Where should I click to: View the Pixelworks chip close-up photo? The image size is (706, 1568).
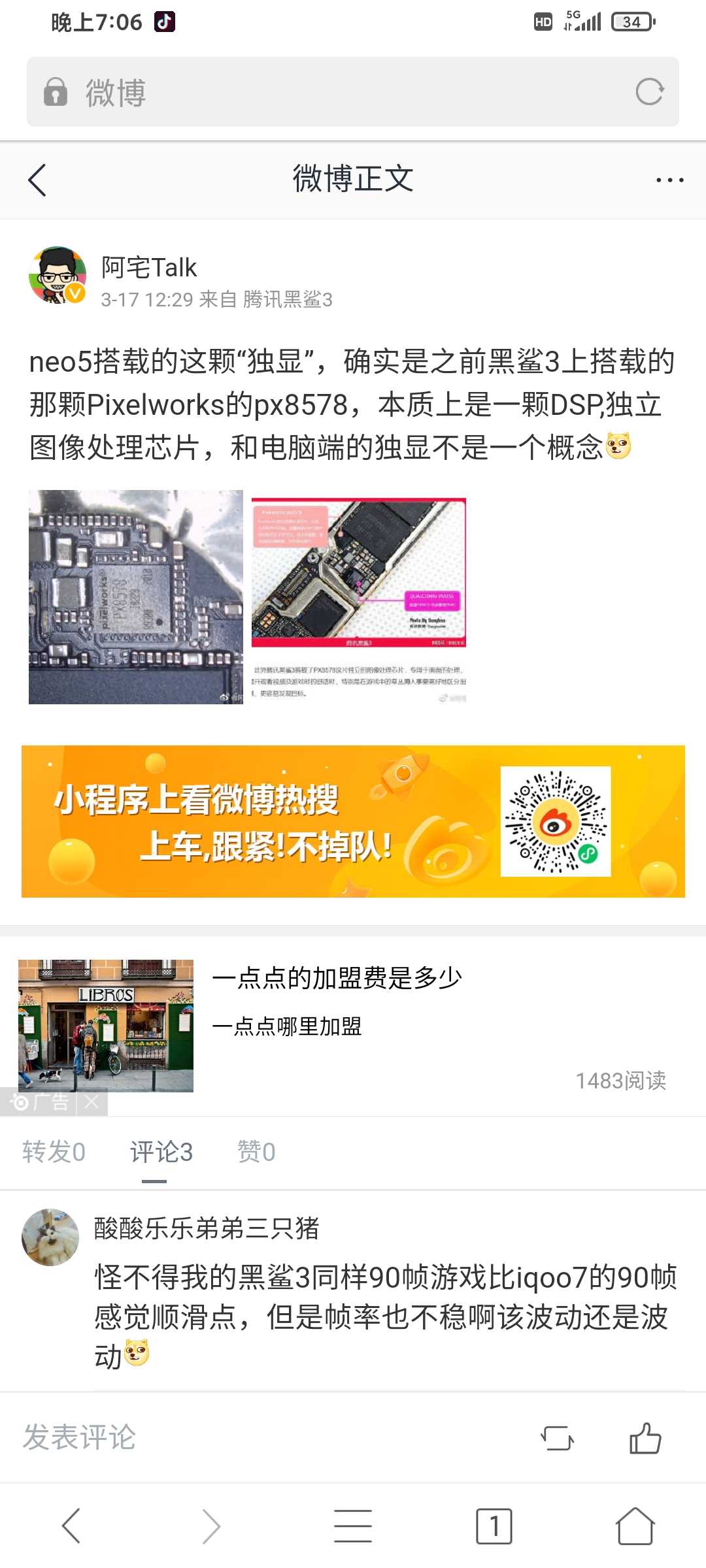pyautogui.click(x=136, y=596)
